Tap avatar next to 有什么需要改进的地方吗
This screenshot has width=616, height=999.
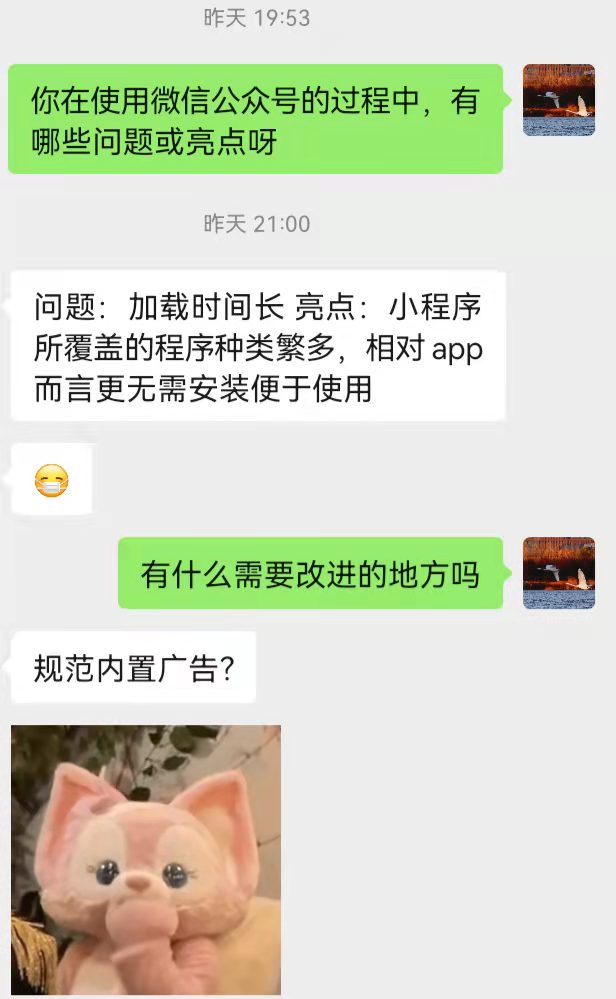559,572
